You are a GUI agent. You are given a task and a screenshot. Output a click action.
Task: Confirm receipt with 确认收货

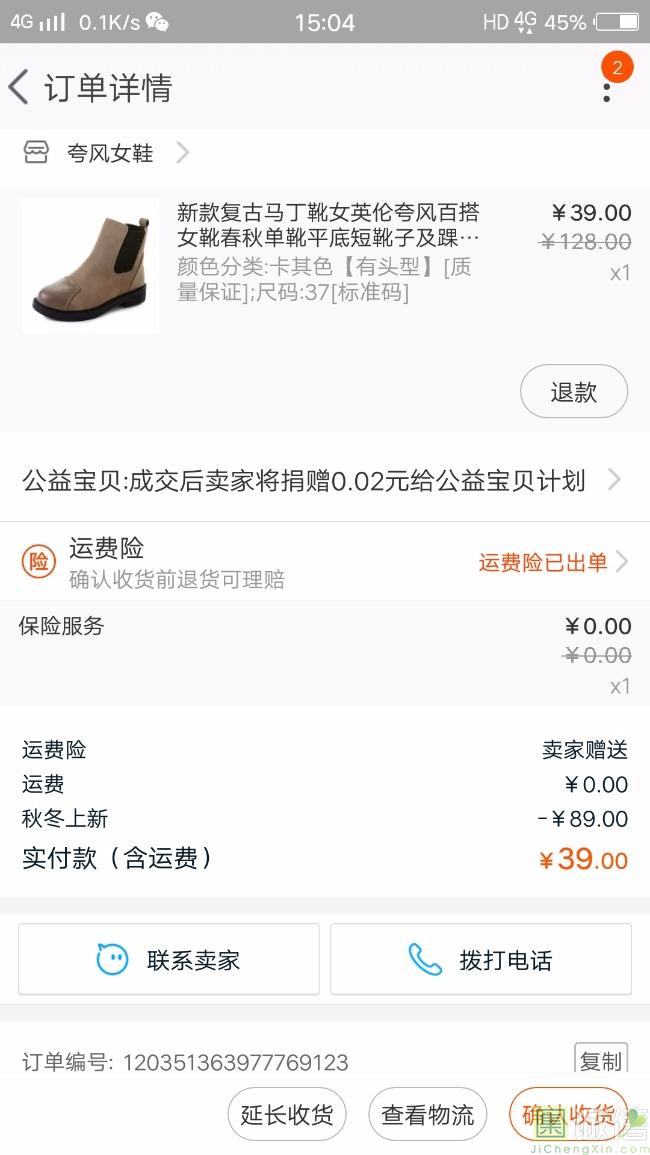pos(567,1115)
